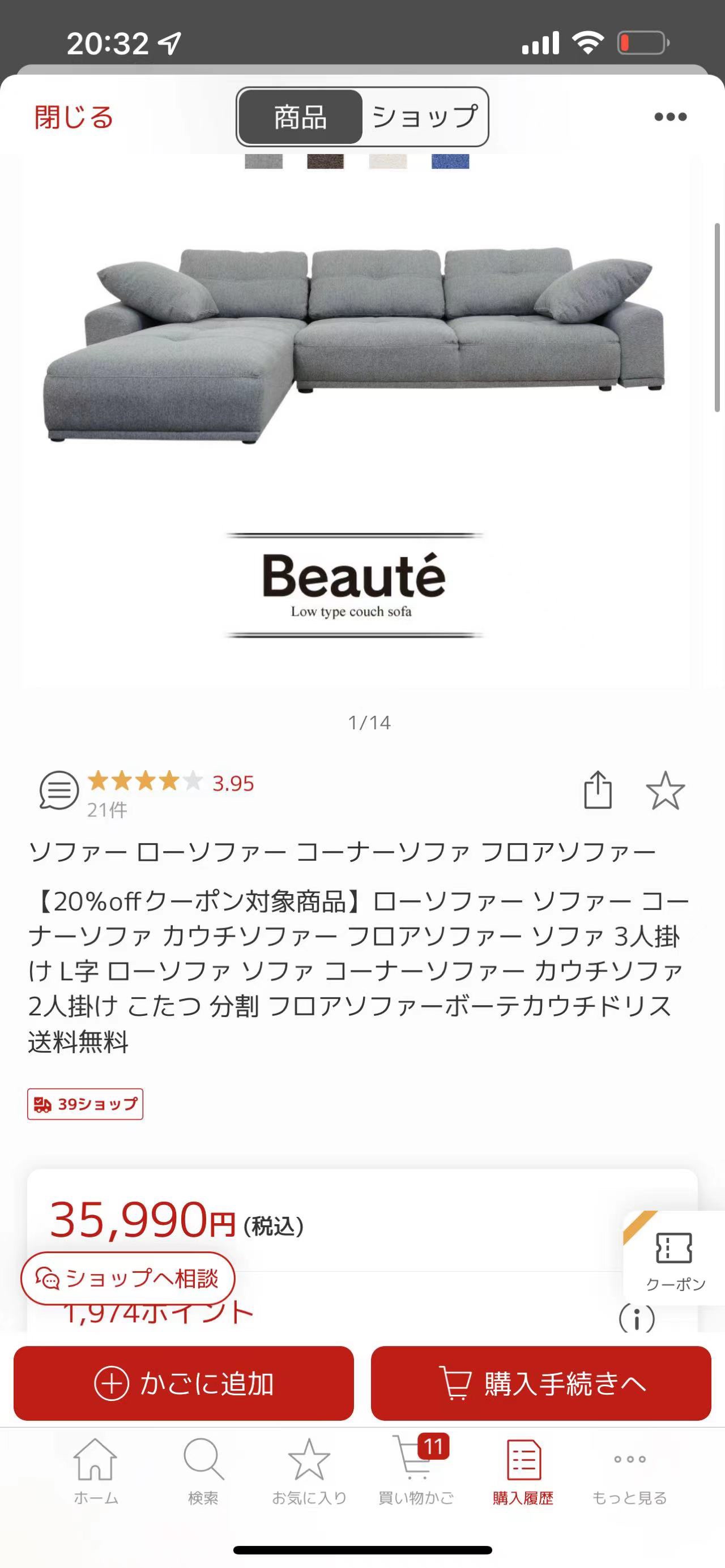The height and width of the screenshot is (1568, 725).
Task: Tap 閉じる to close the page
Action: (x=74, y=117)
